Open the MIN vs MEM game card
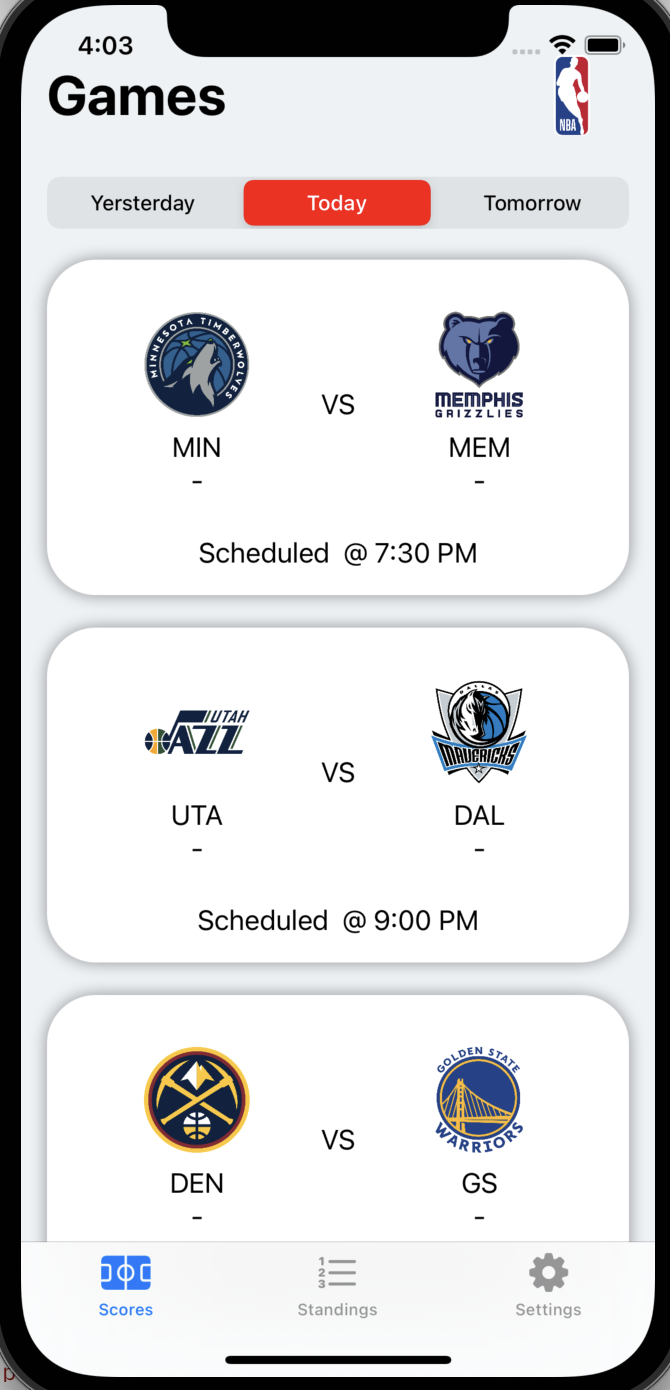 (x=338, y=428)
